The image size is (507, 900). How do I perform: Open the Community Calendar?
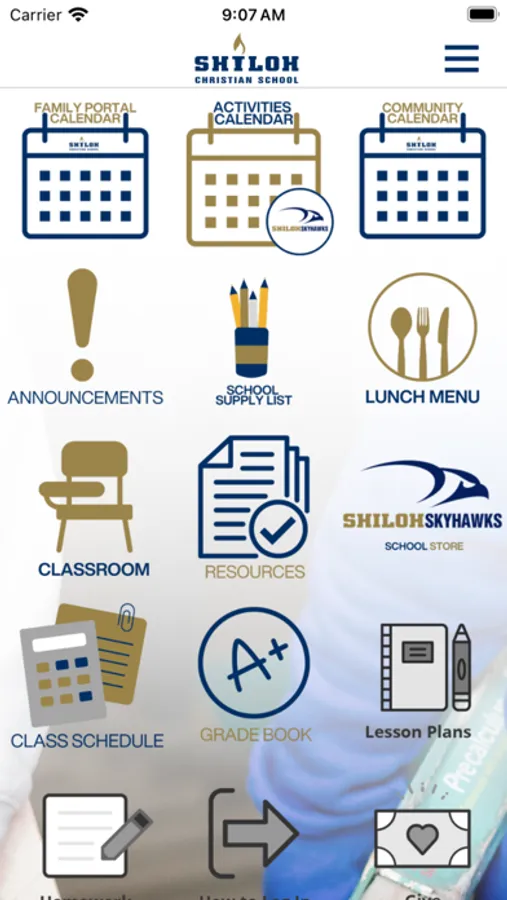click(423, 170)
